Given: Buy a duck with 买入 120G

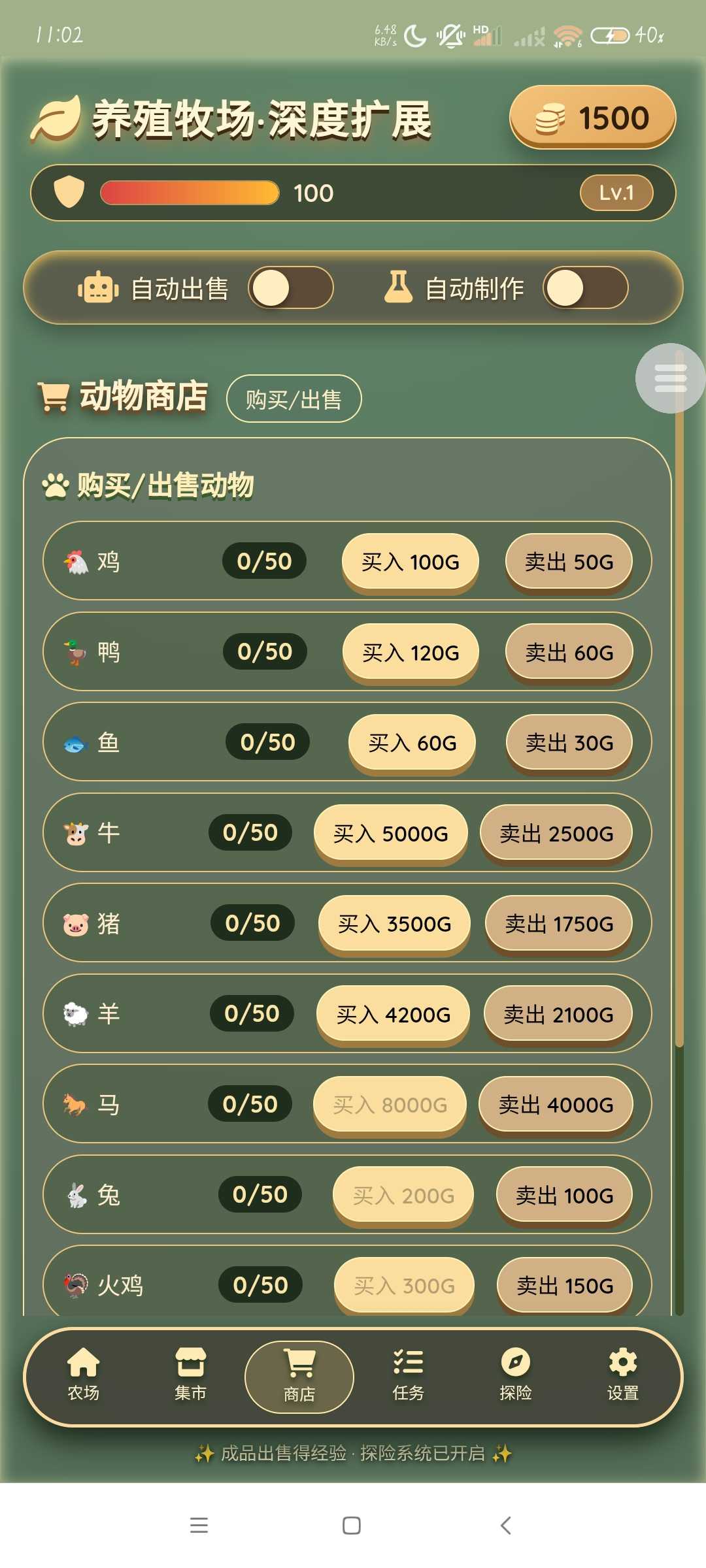Looking at the screenshot, I should click(411, 652).
